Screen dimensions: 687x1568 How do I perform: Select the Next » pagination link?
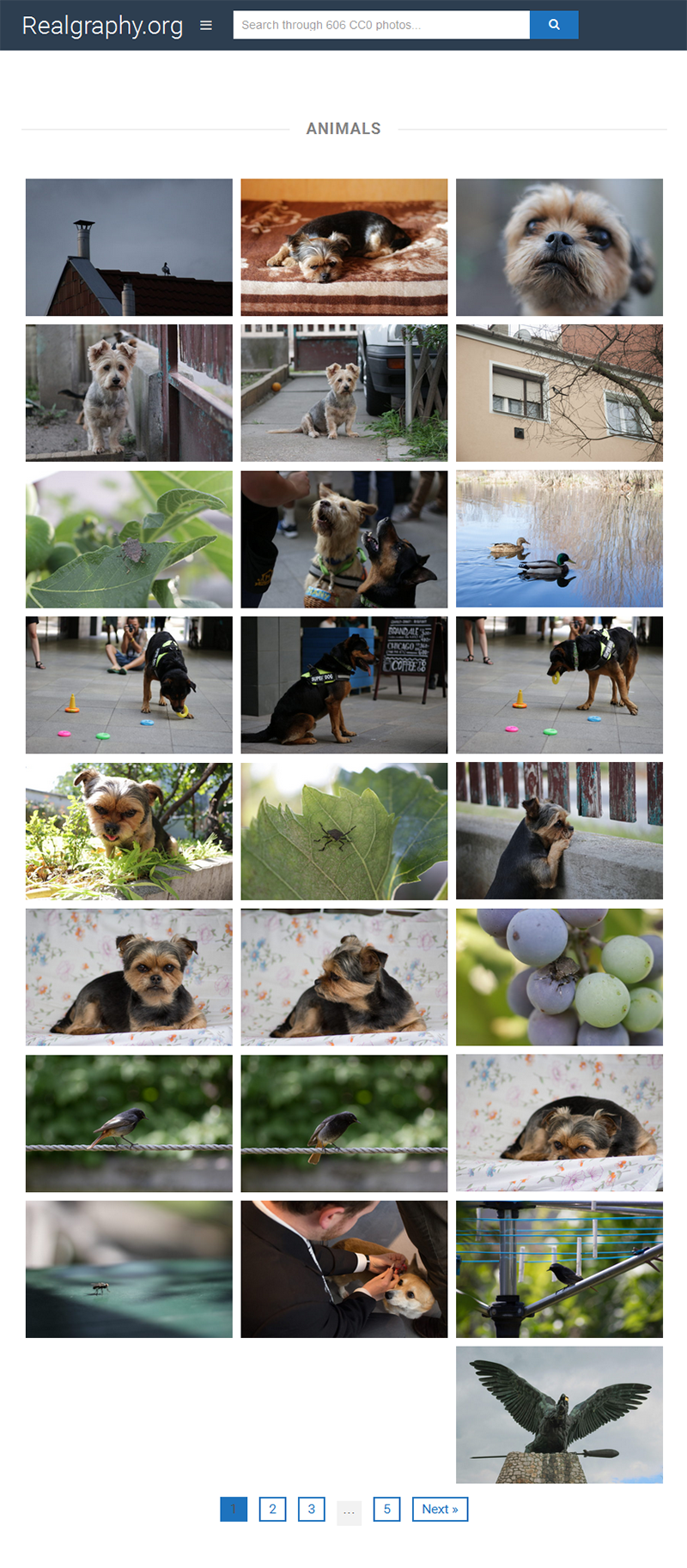440,1509
